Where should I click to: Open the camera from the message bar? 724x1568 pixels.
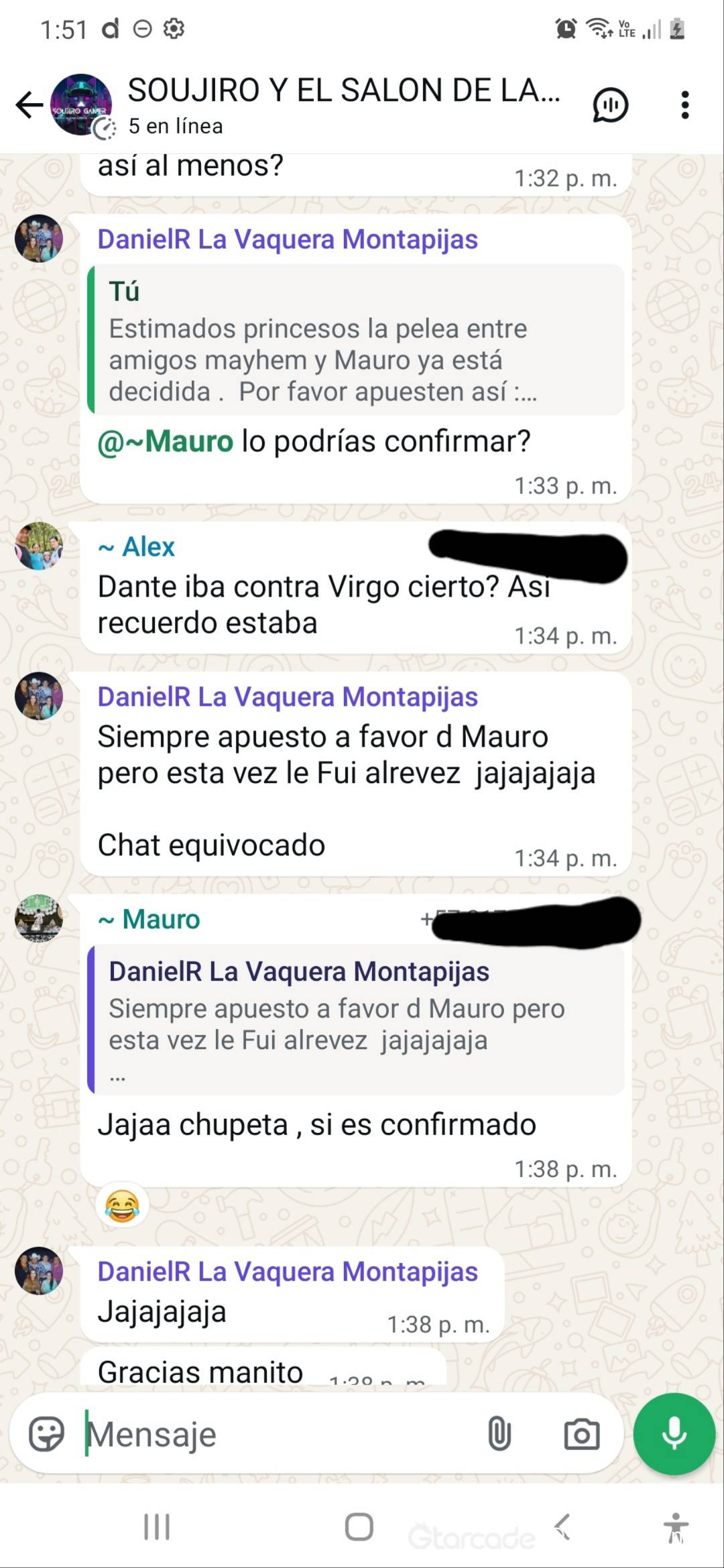coord(581,1435)
